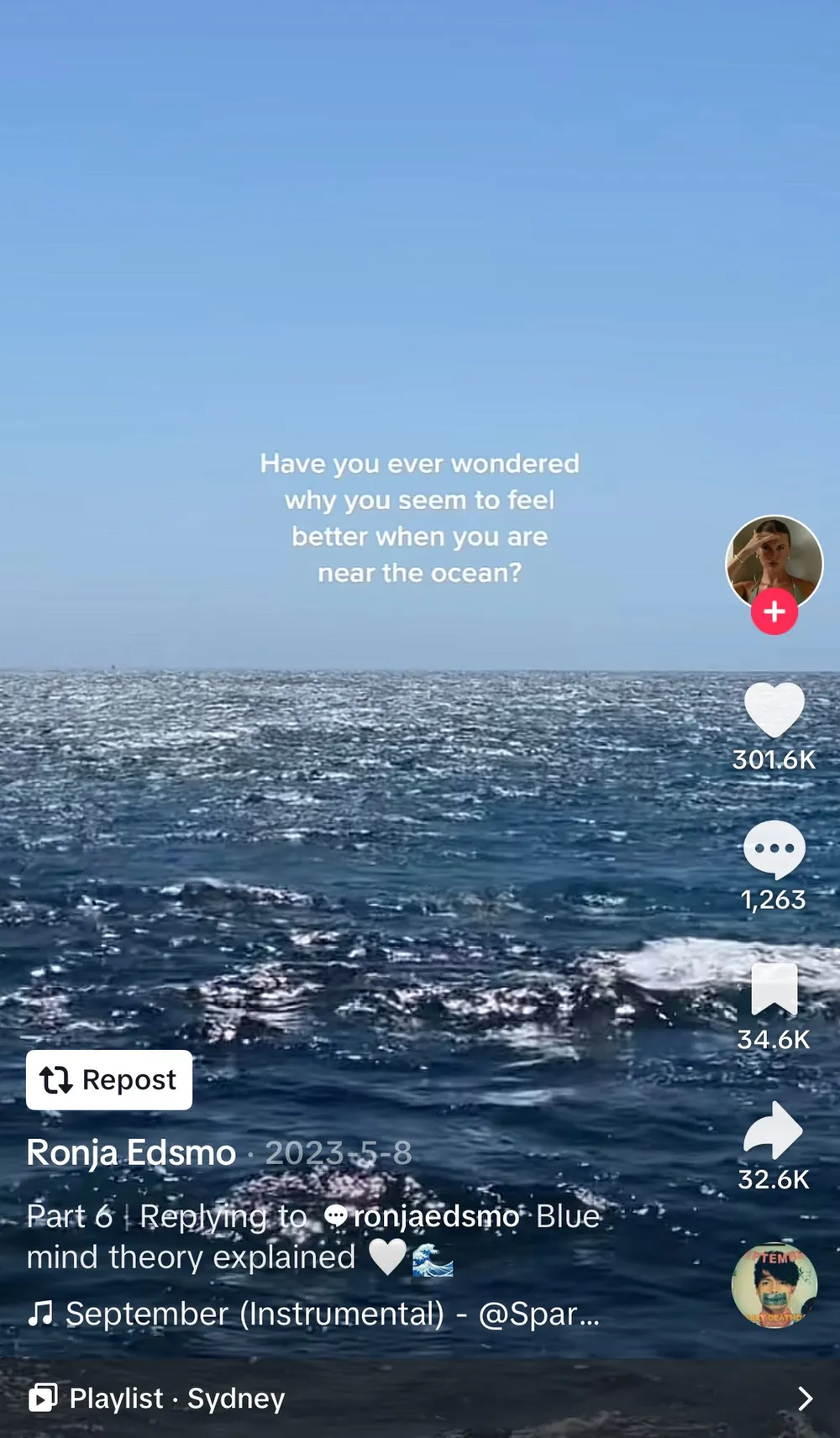Open the comments section

point(774,849)
